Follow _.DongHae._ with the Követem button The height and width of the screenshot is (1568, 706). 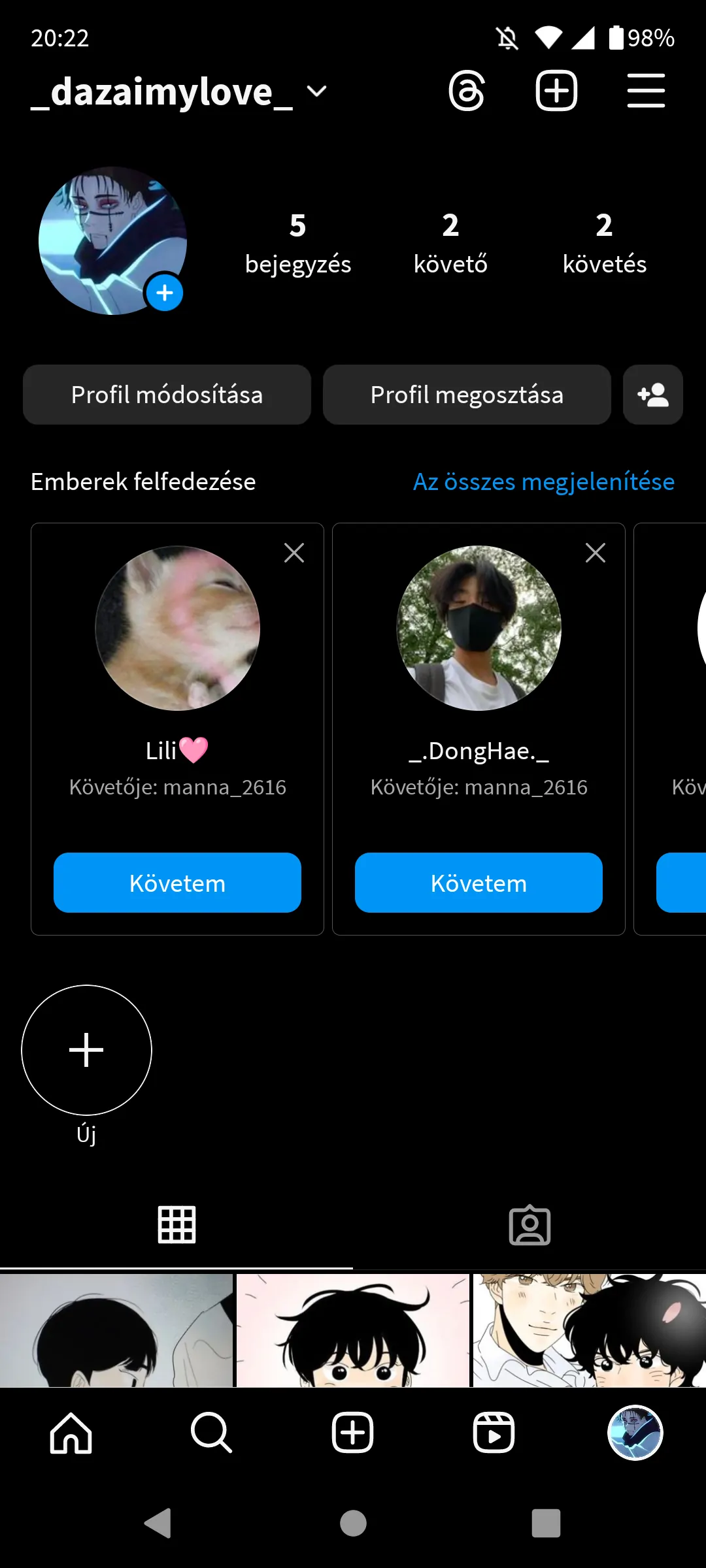pos(479,883)
